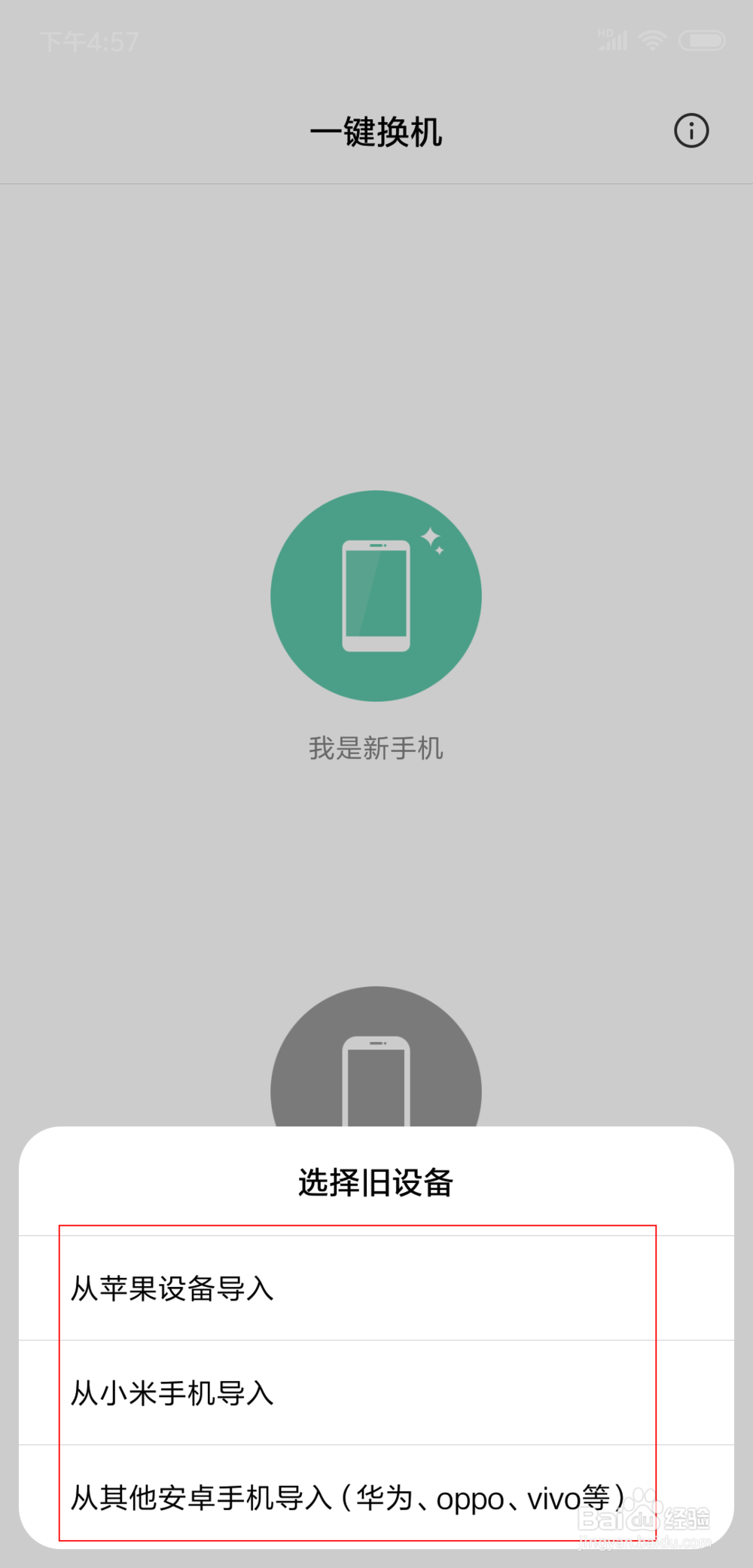Screen dimensions: 753x1568
Task: Tap the clock showing 下午4:57
Action: tap(89, 41)
